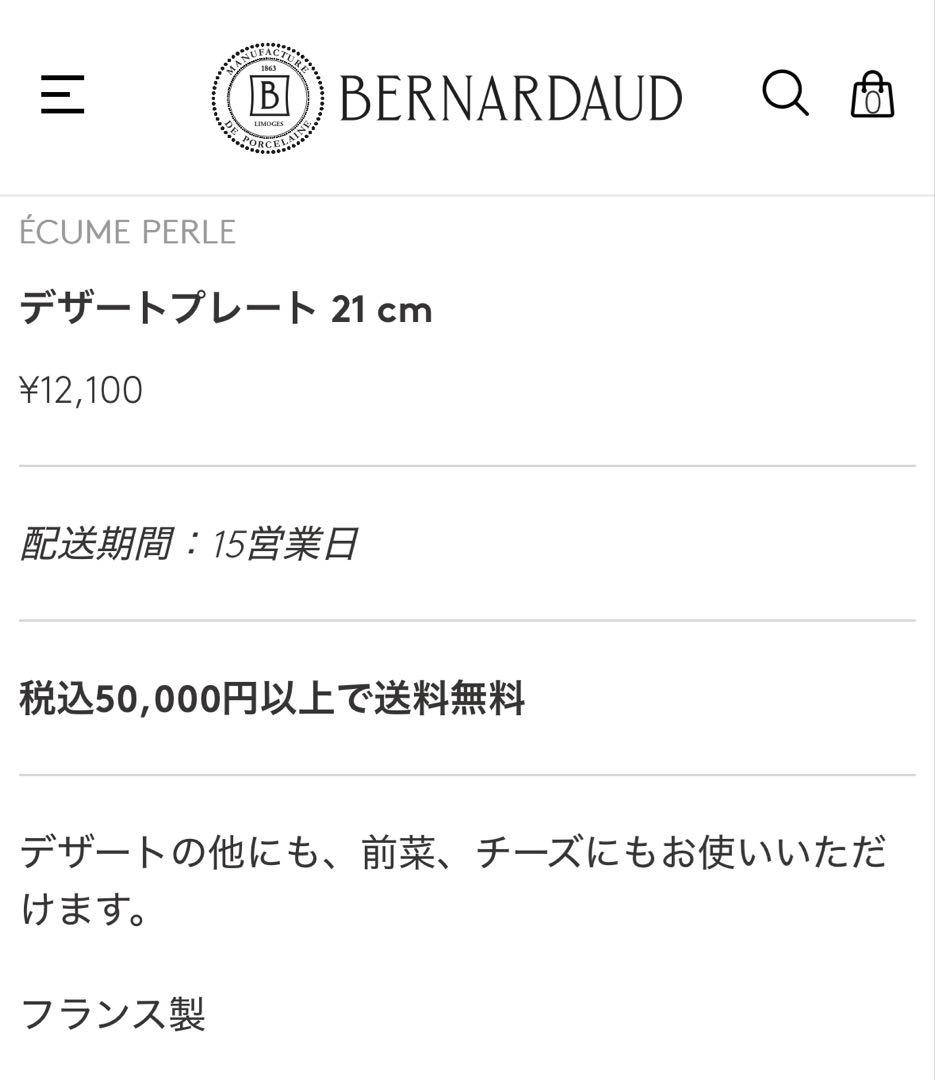Click the BERNARDAUD wordmark to go home
This screenshot has height=1080, width=935.
coord(510,97)
